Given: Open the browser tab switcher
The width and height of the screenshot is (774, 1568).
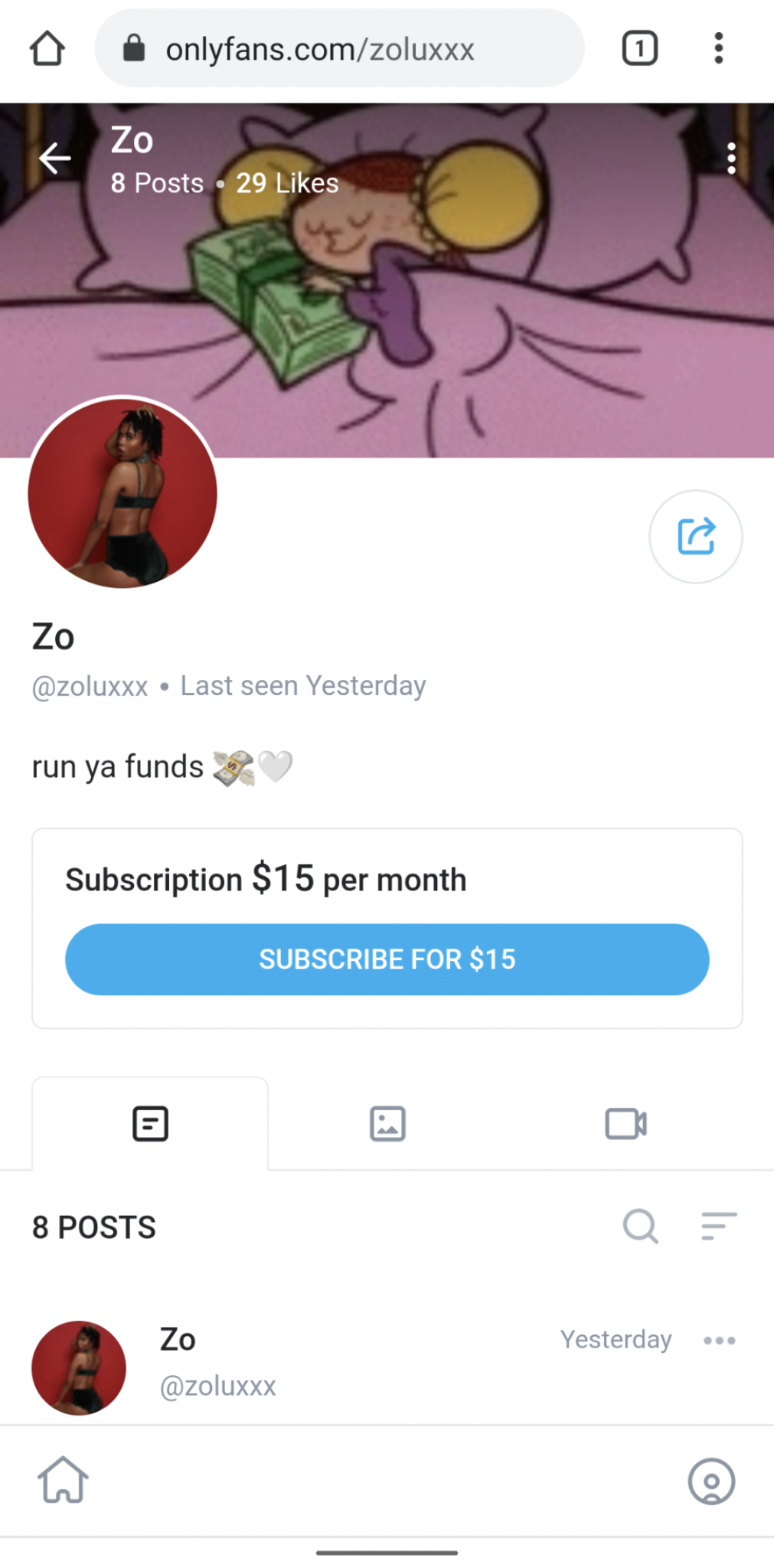Looking at the screenshot, I should pyautogui.click(x=639, y=48).
